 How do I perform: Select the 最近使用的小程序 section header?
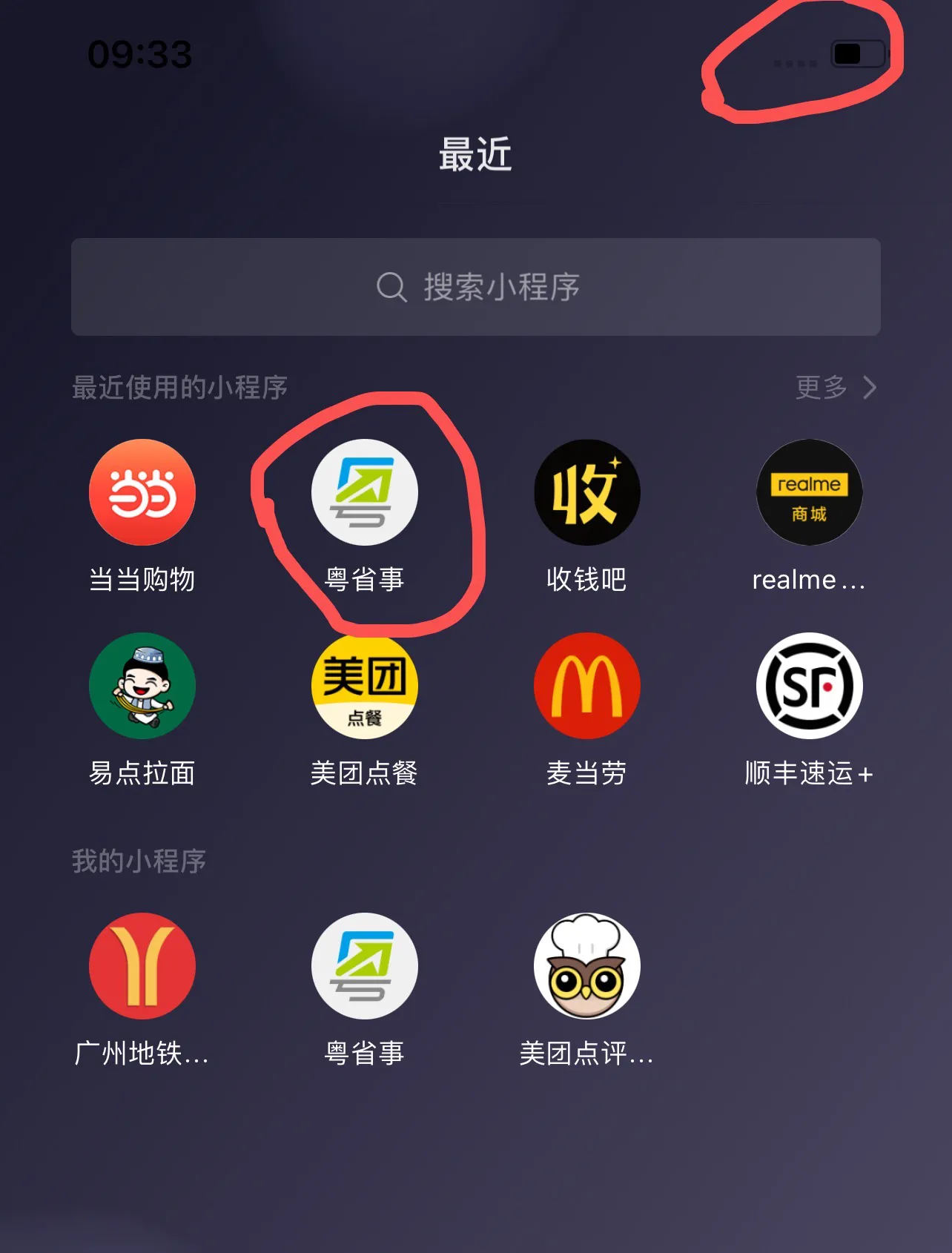pyautogui.click(x=180, y=387)
